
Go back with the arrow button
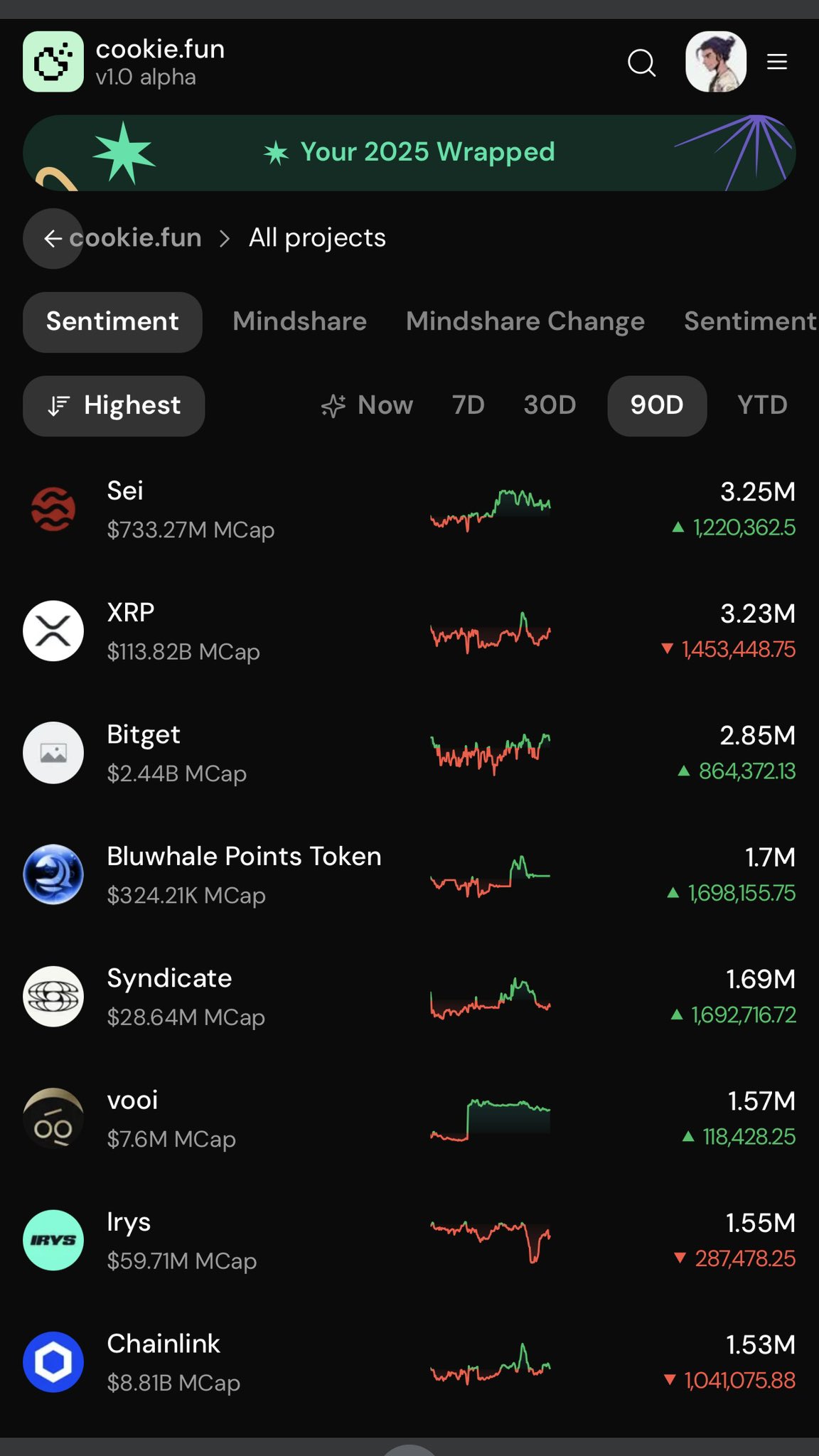point(53,238)
